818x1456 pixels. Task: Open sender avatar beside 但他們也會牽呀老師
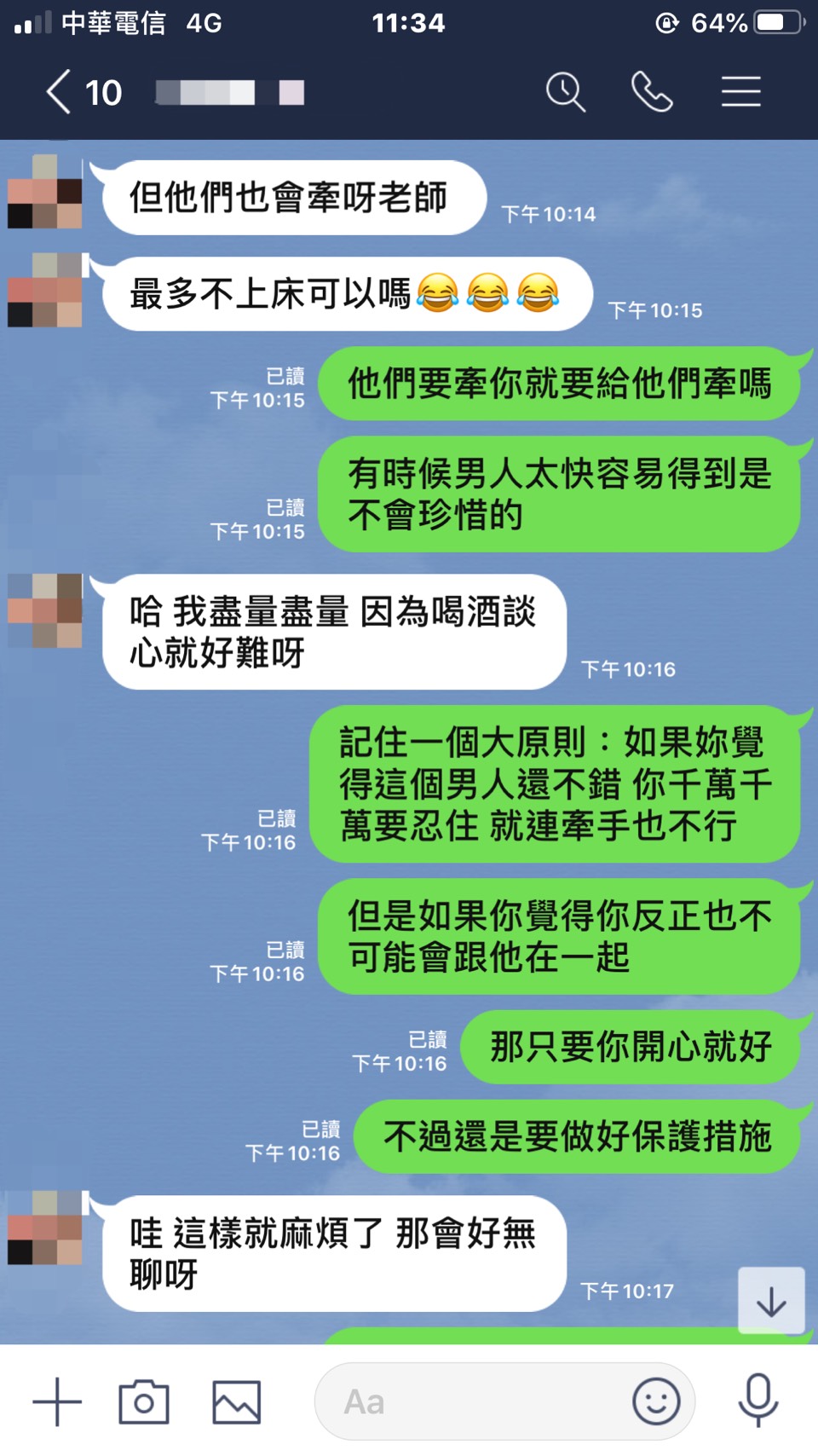pyautogui.click(x=45, y=193)
